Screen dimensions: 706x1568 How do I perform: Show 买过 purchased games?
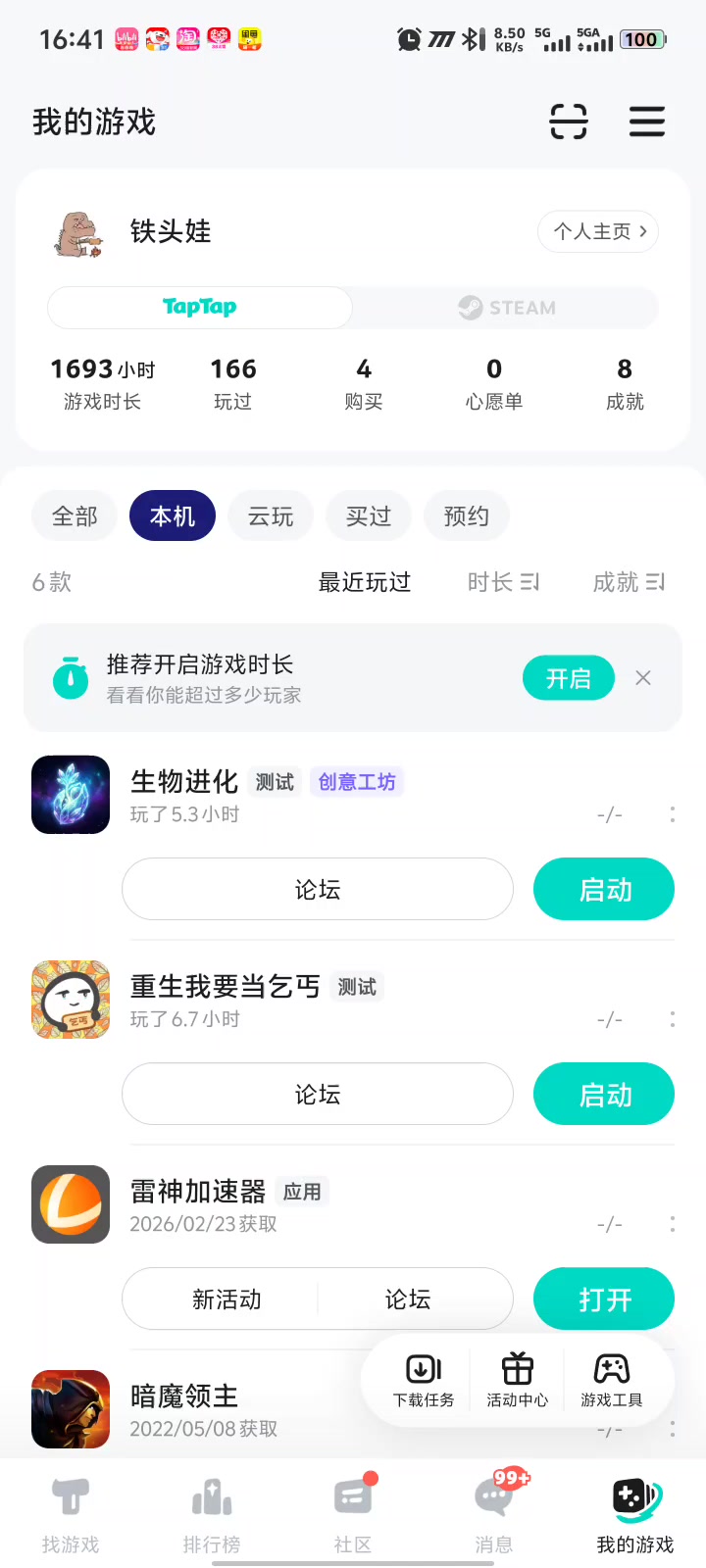[x=369, y=515]
